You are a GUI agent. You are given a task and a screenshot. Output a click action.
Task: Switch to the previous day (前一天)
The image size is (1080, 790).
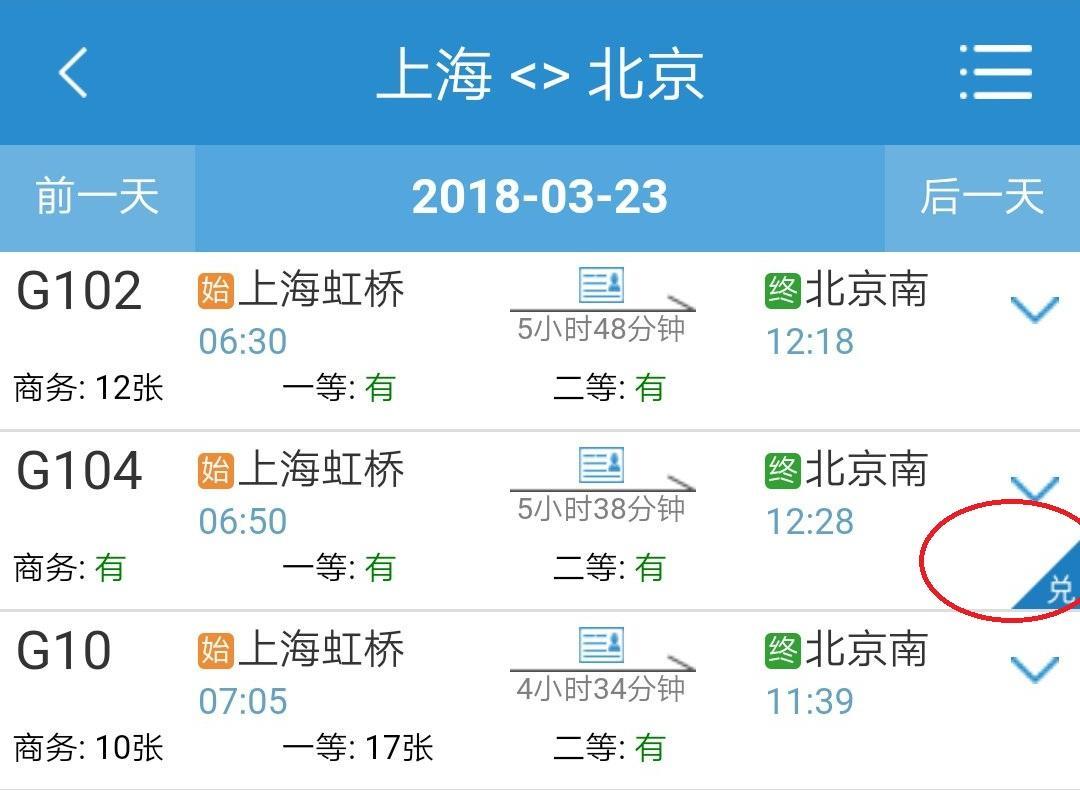point(97,197)
